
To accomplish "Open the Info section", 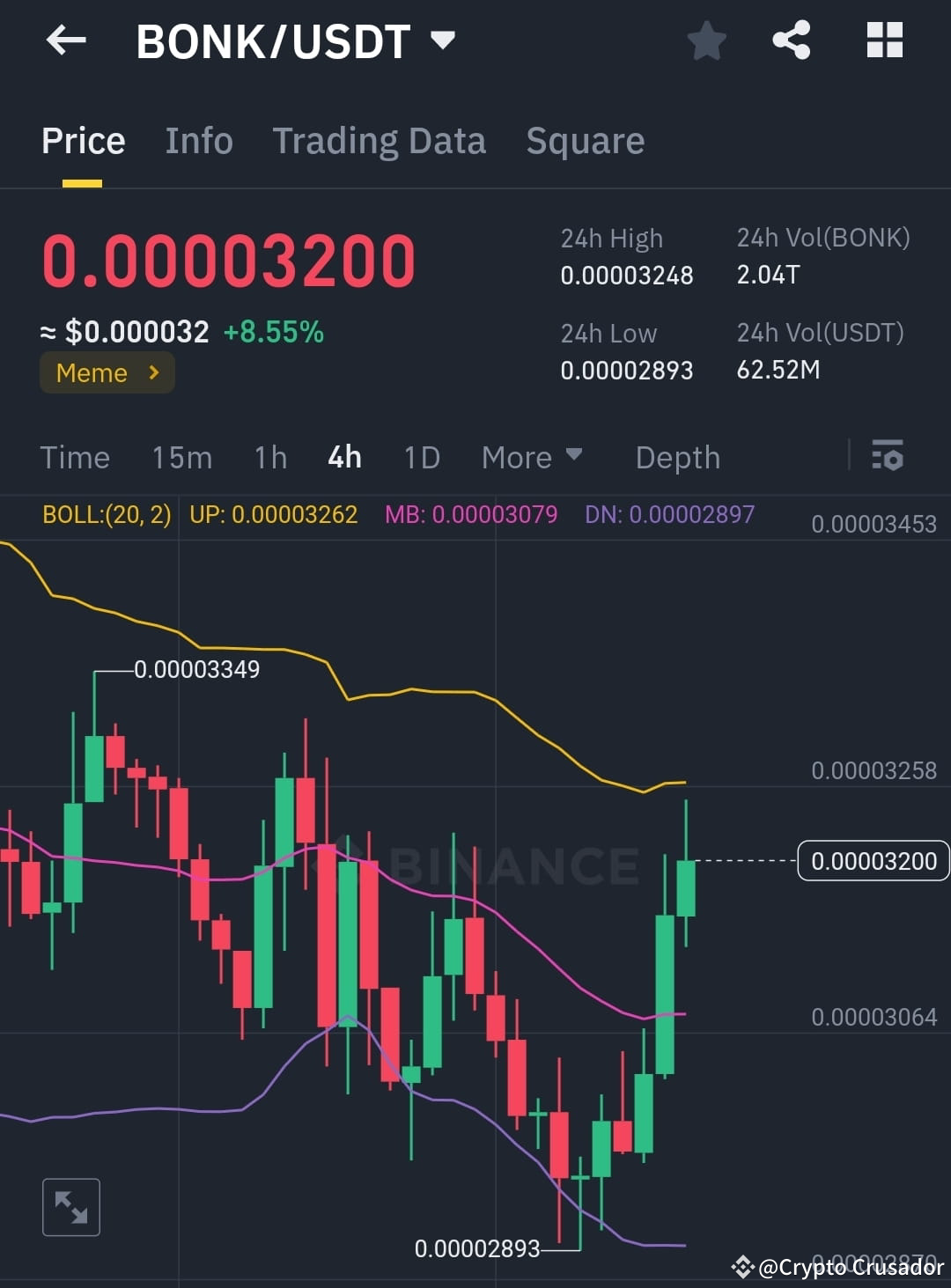I will (x=198, y=141).
